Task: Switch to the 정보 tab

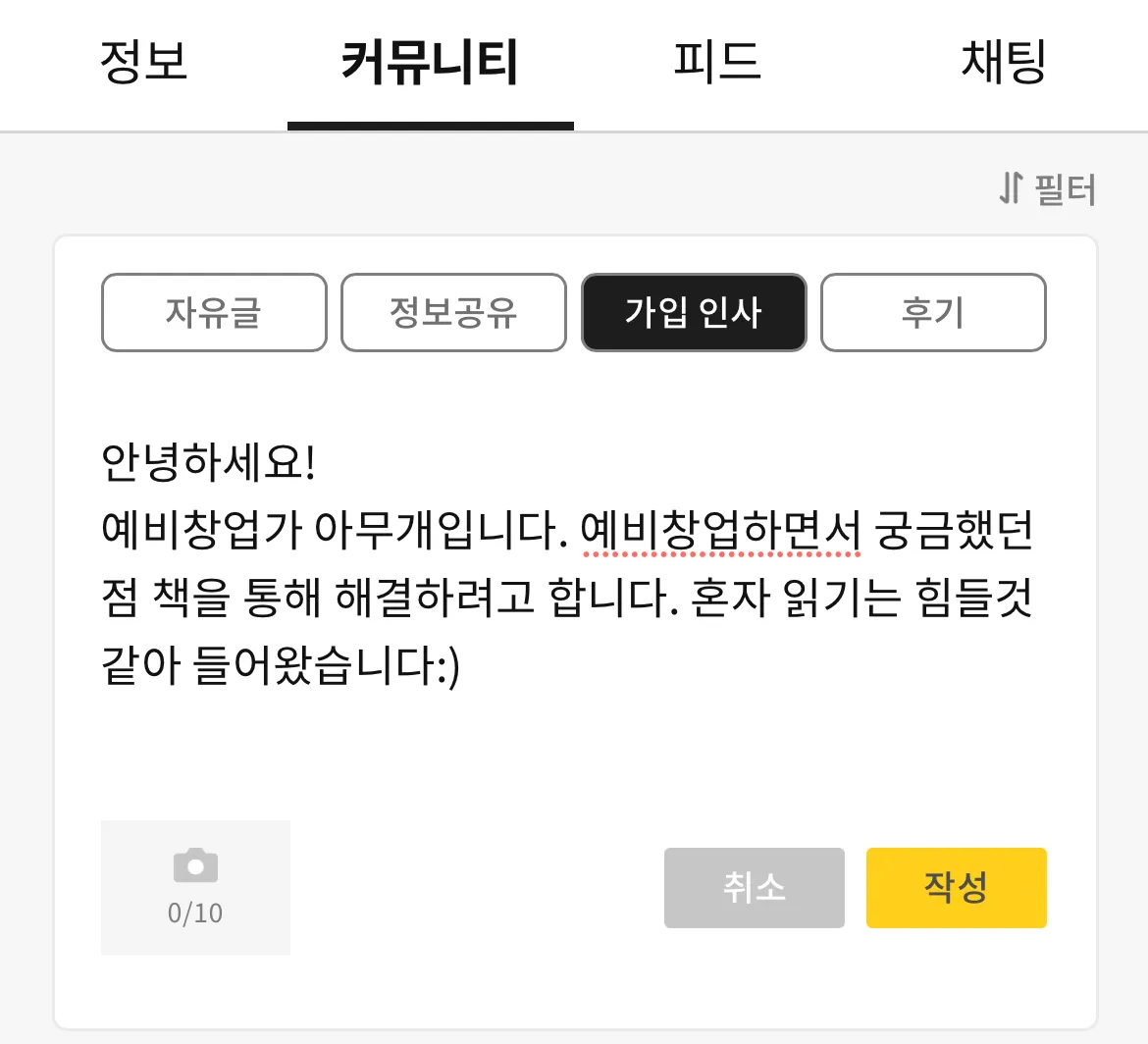Action: tap(143, 62)
